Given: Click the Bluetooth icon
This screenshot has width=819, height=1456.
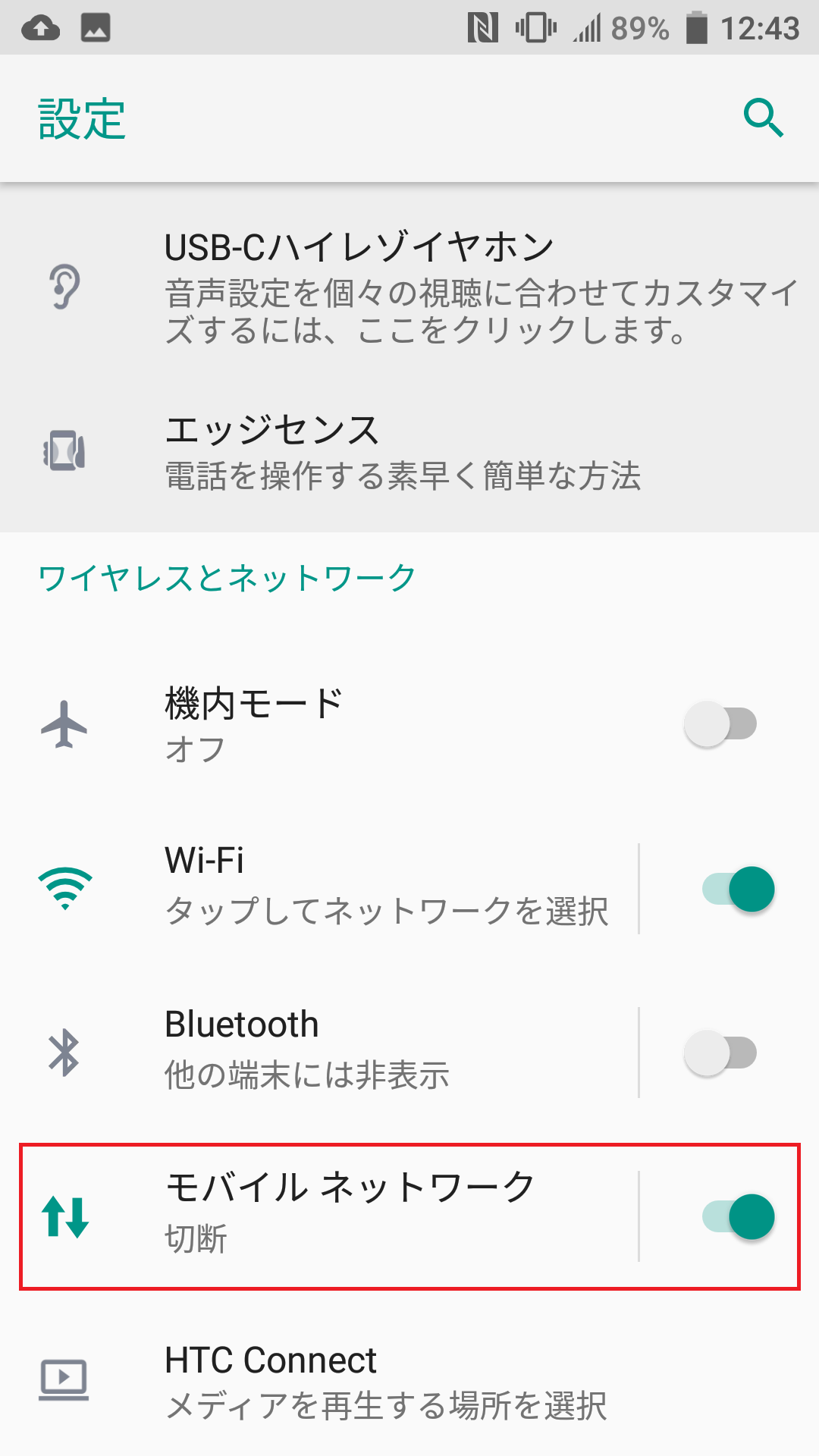Looking at the screenshot, I should click(x=65, y=1053).
